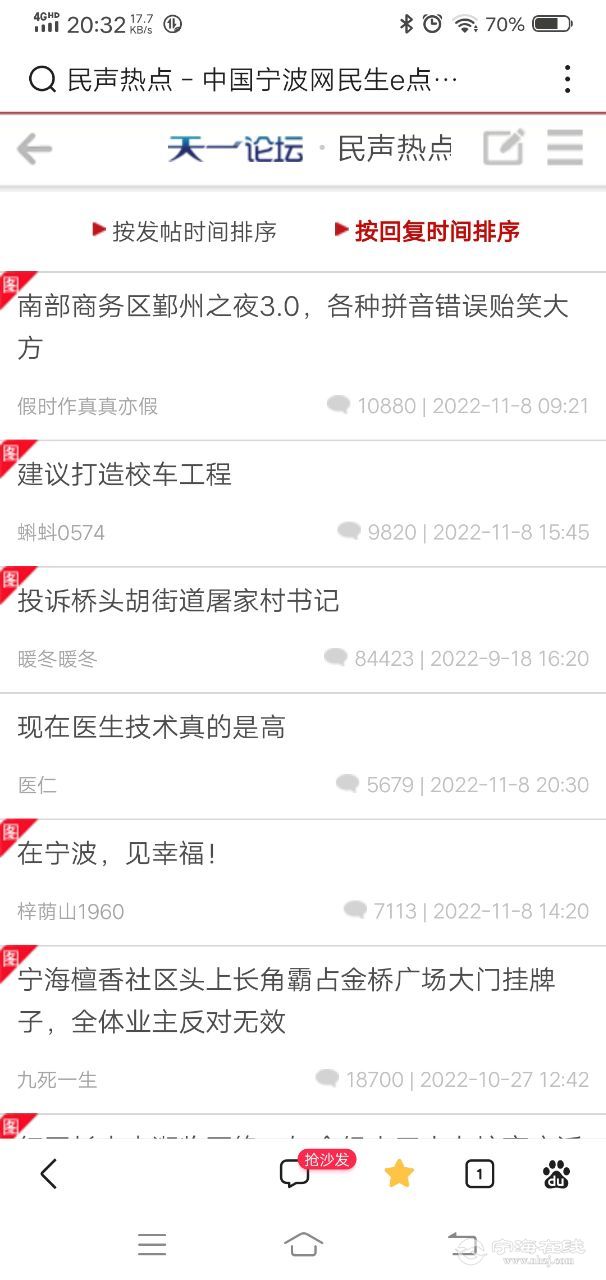Compose a new forum post
Viewport: 606px width, 1280px height.
pyautogui.click(x=503, y=149)
